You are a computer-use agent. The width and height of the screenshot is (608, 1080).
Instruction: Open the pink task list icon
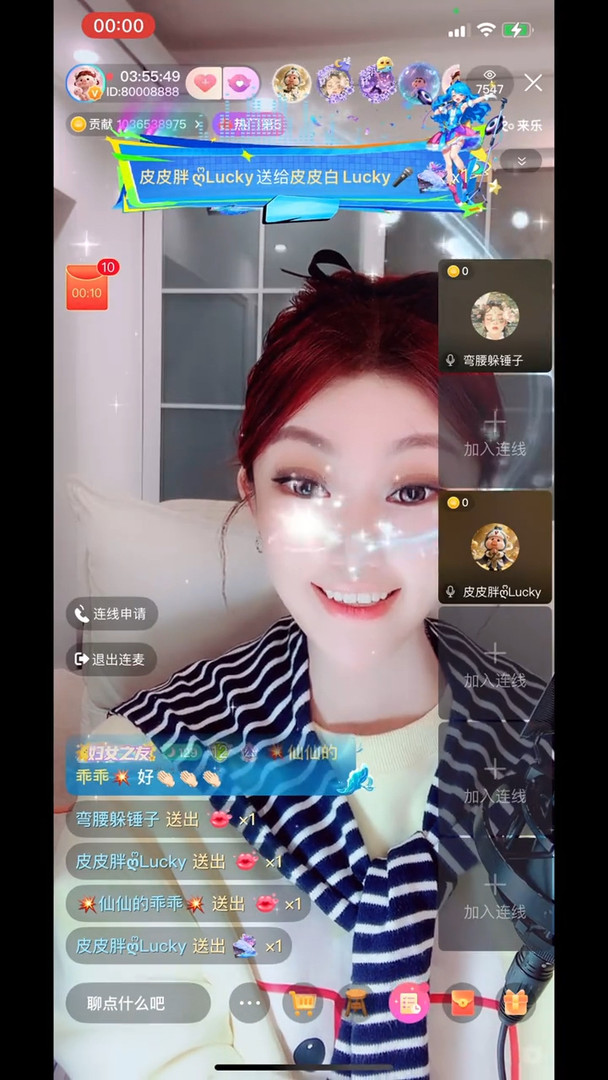(x=409, y=1003)
